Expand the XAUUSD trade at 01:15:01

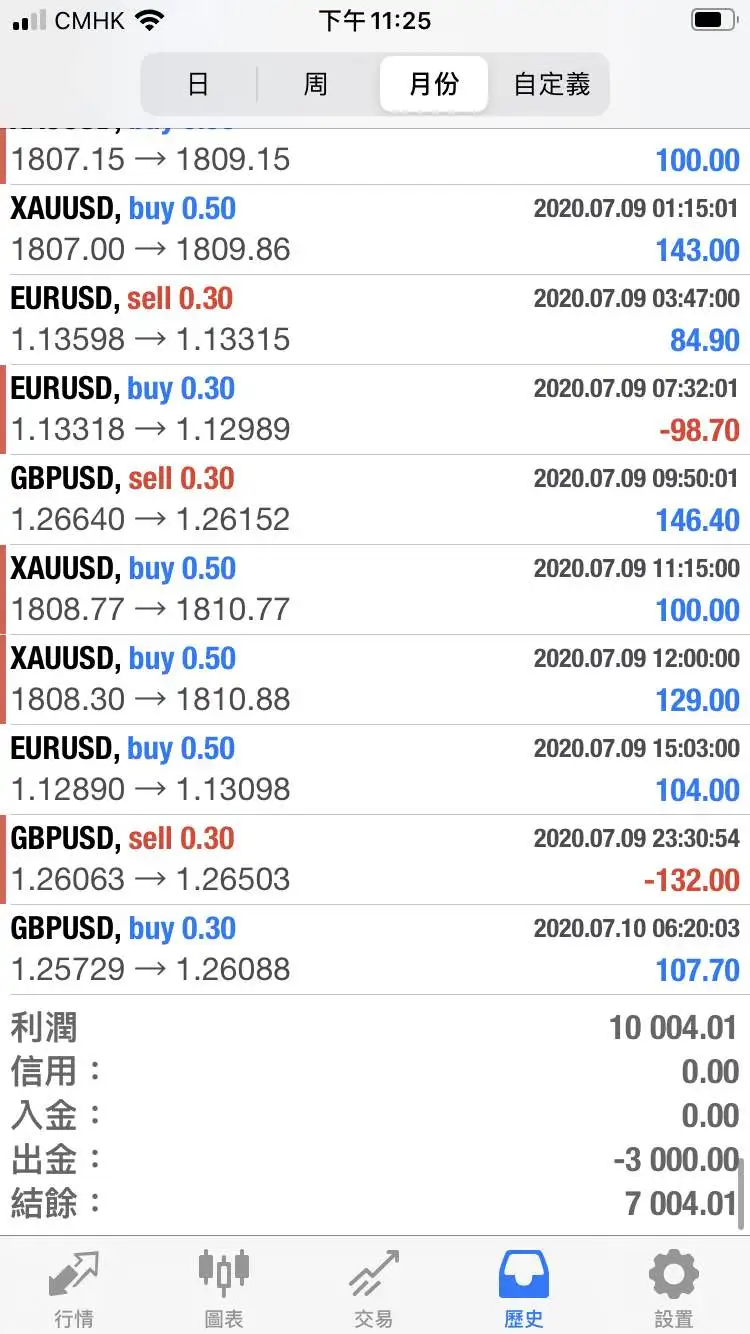point(375,230)
